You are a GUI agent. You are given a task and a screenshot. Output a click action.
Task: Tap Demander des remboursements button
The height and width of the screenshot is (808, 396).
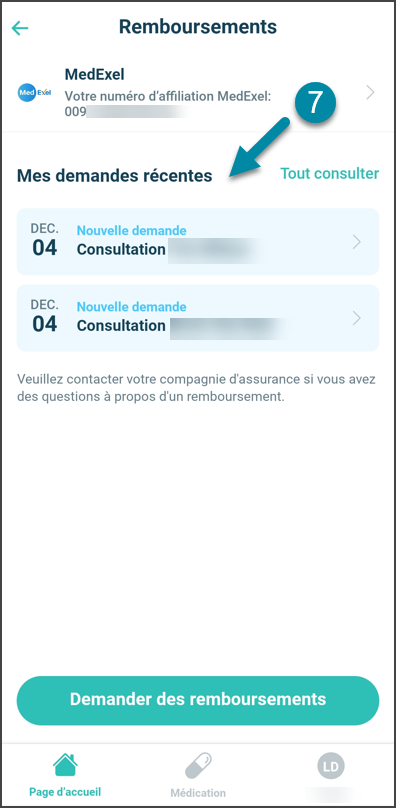tap(198, 700)
